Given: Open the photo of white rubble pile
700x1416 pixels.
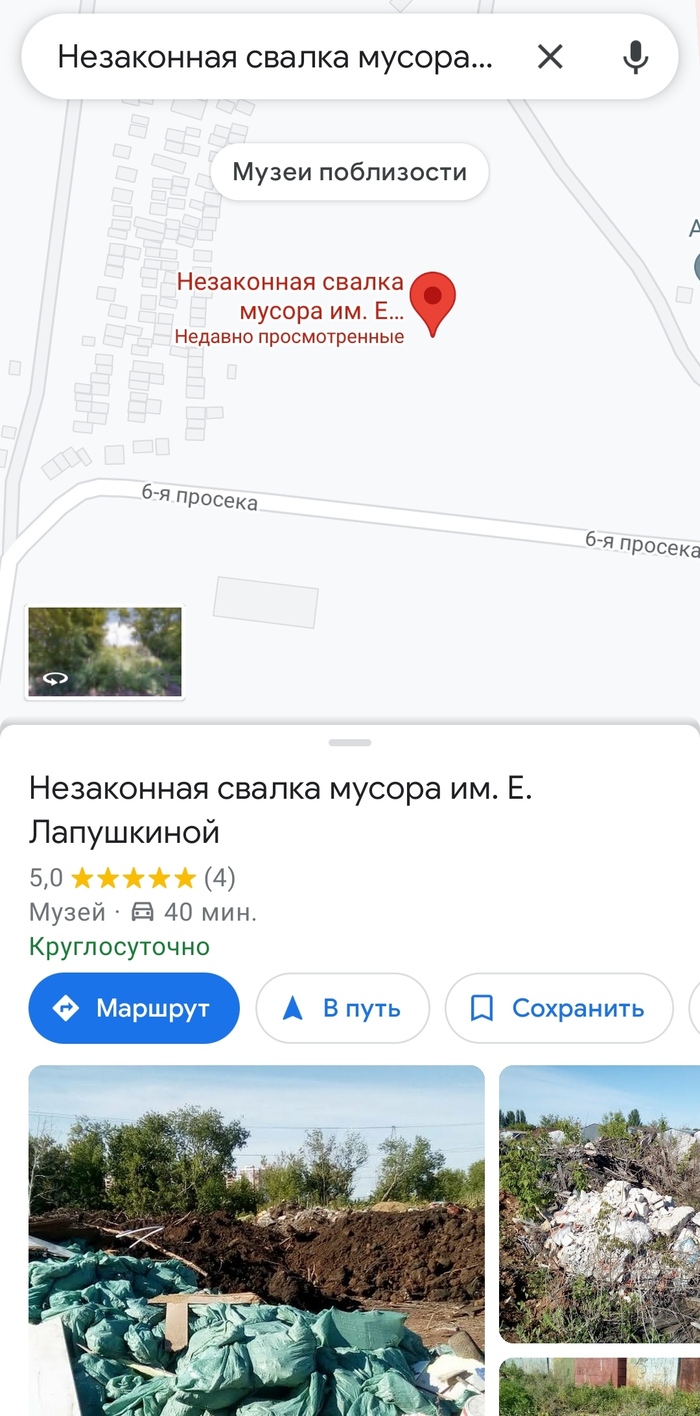Looking at the screenshot, I should (x=600, y=1204).
